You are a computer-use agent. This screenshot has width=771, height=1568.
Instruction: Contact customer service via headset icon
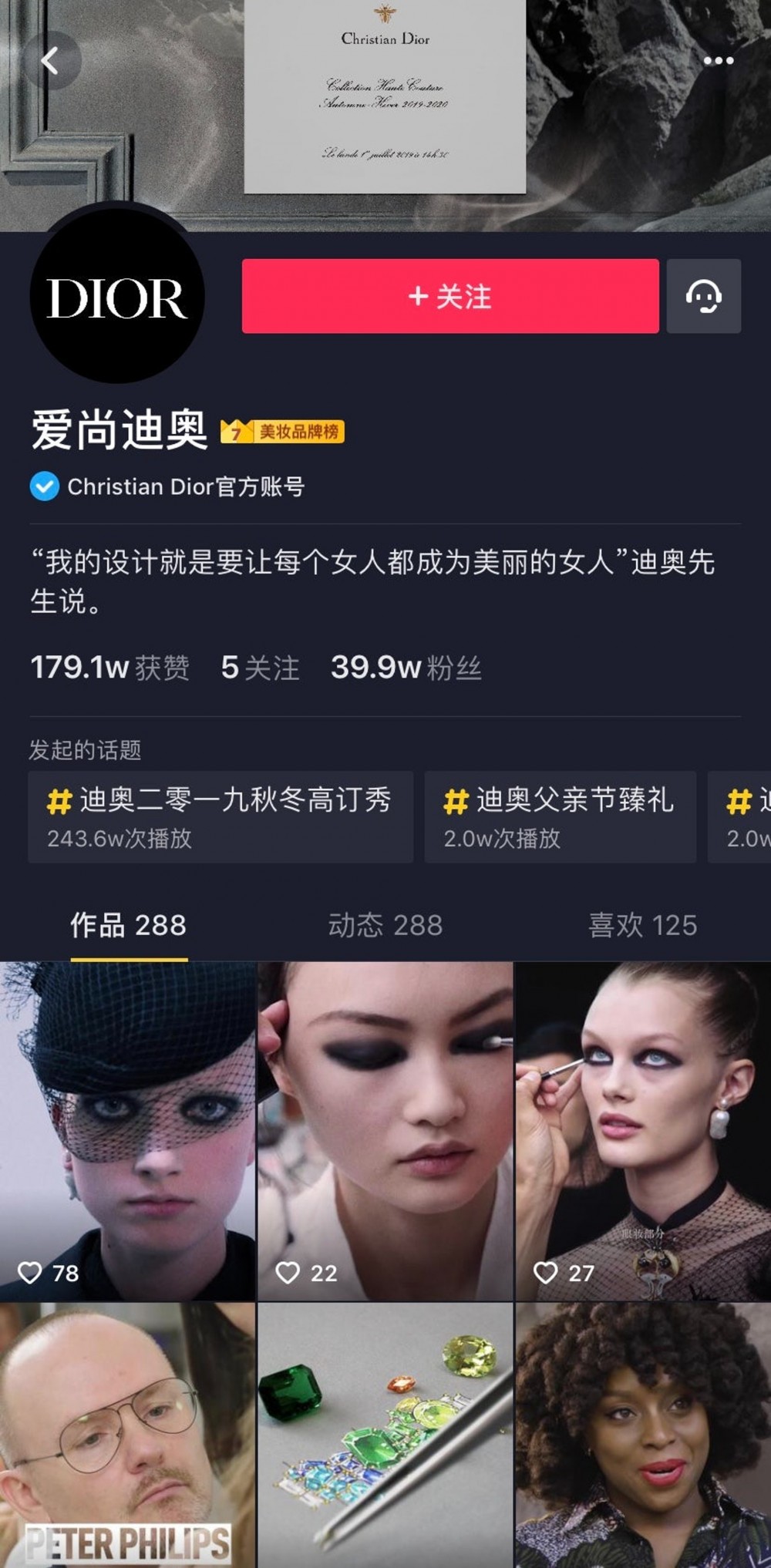(703, 297)
